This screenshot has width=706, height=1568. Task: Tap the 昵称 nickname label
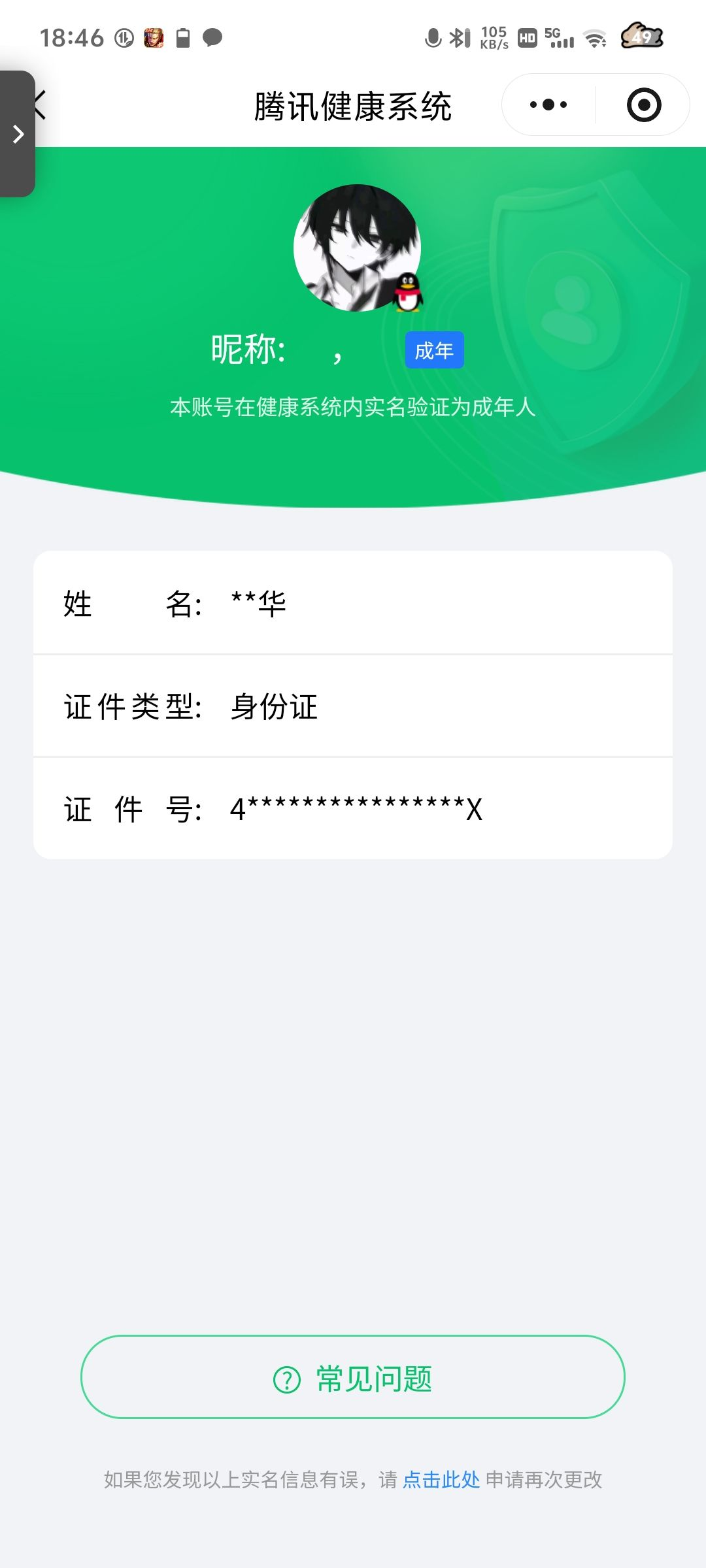tap(247, 348)
